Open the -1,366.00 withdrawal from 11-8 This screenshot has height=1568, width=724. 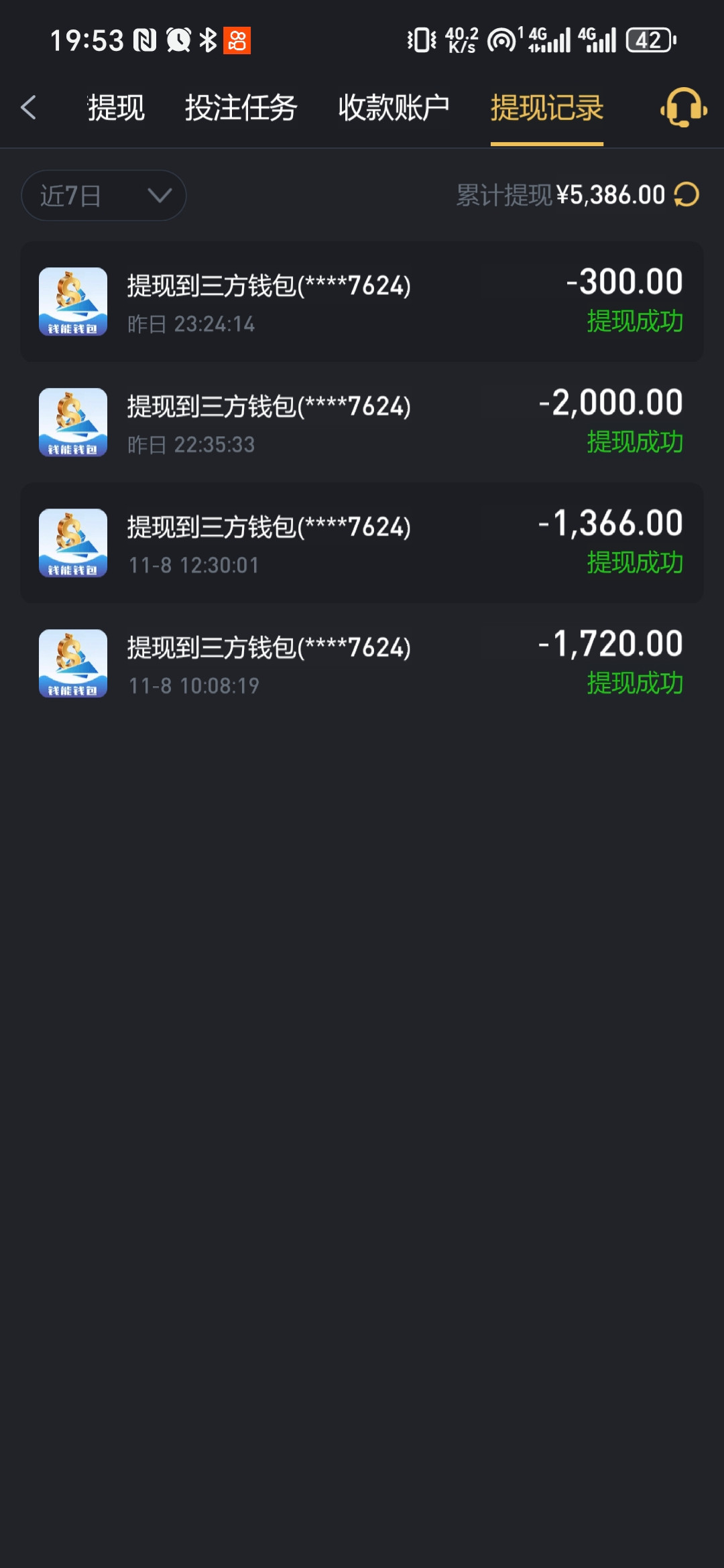click(362, 543)
